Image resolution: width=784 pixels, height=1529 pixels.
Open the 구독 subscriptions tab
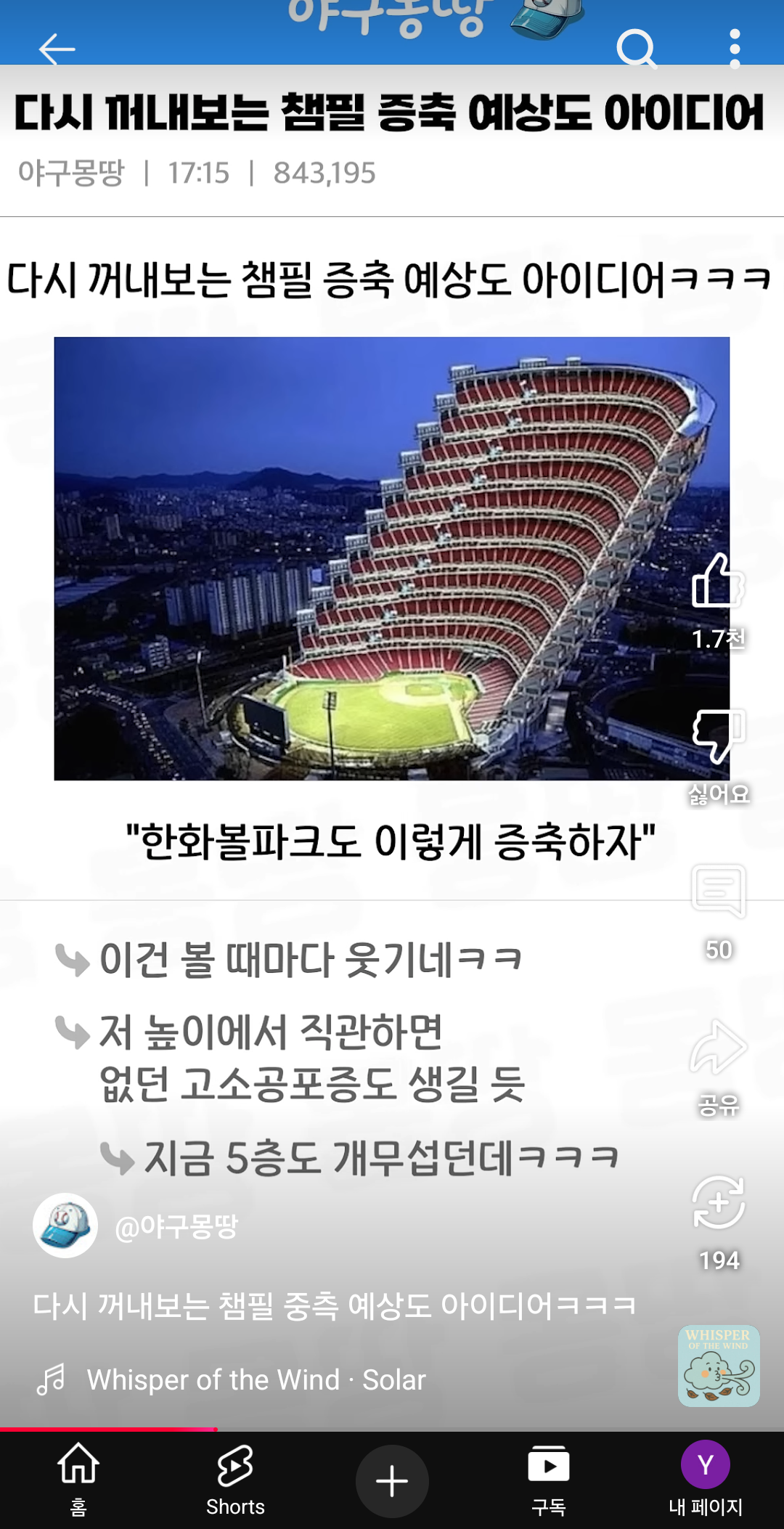[x=549, y=1480]
